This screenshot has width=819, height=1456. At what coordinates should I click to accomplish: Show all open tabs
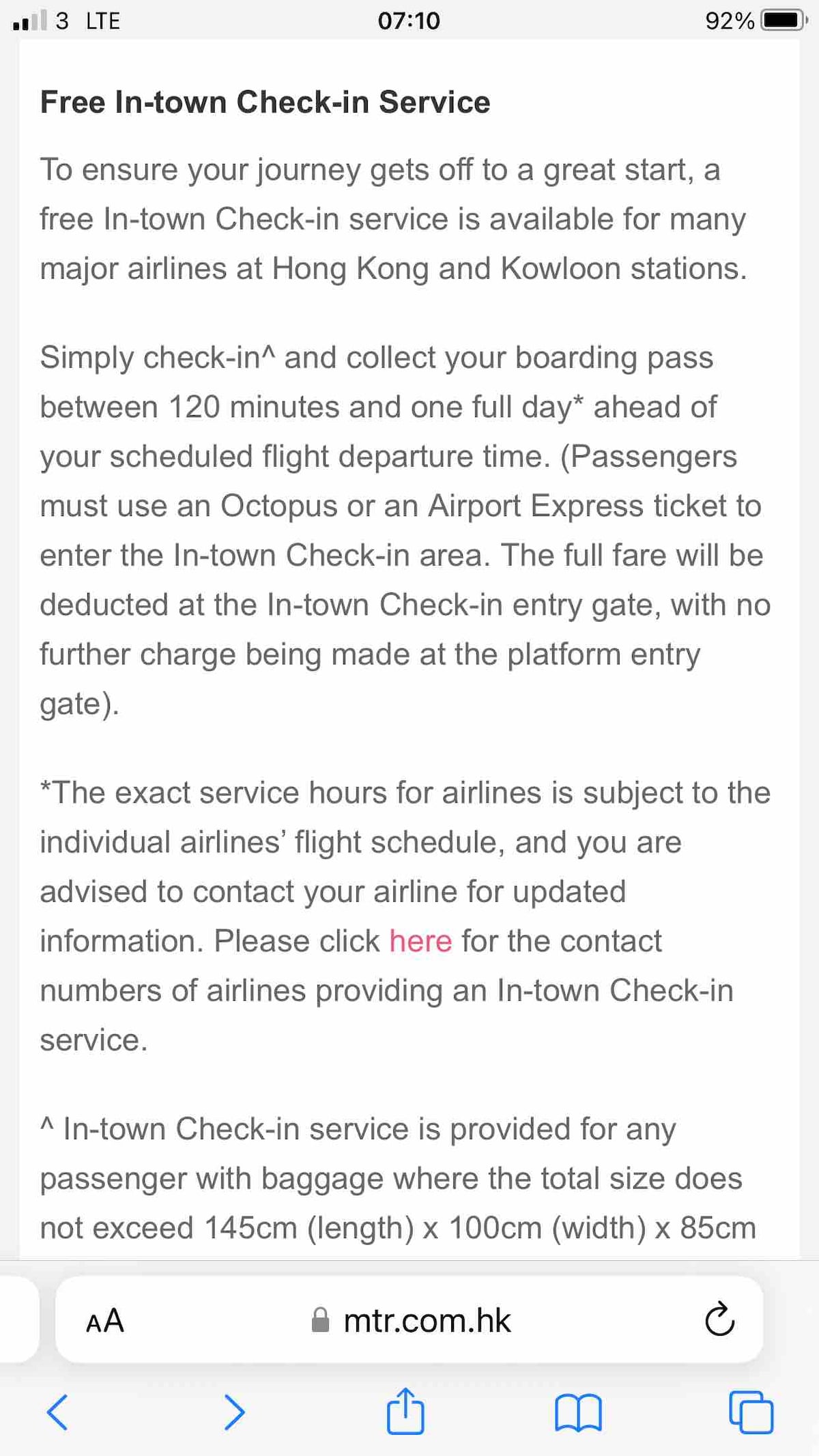[x=751, y=1412]
